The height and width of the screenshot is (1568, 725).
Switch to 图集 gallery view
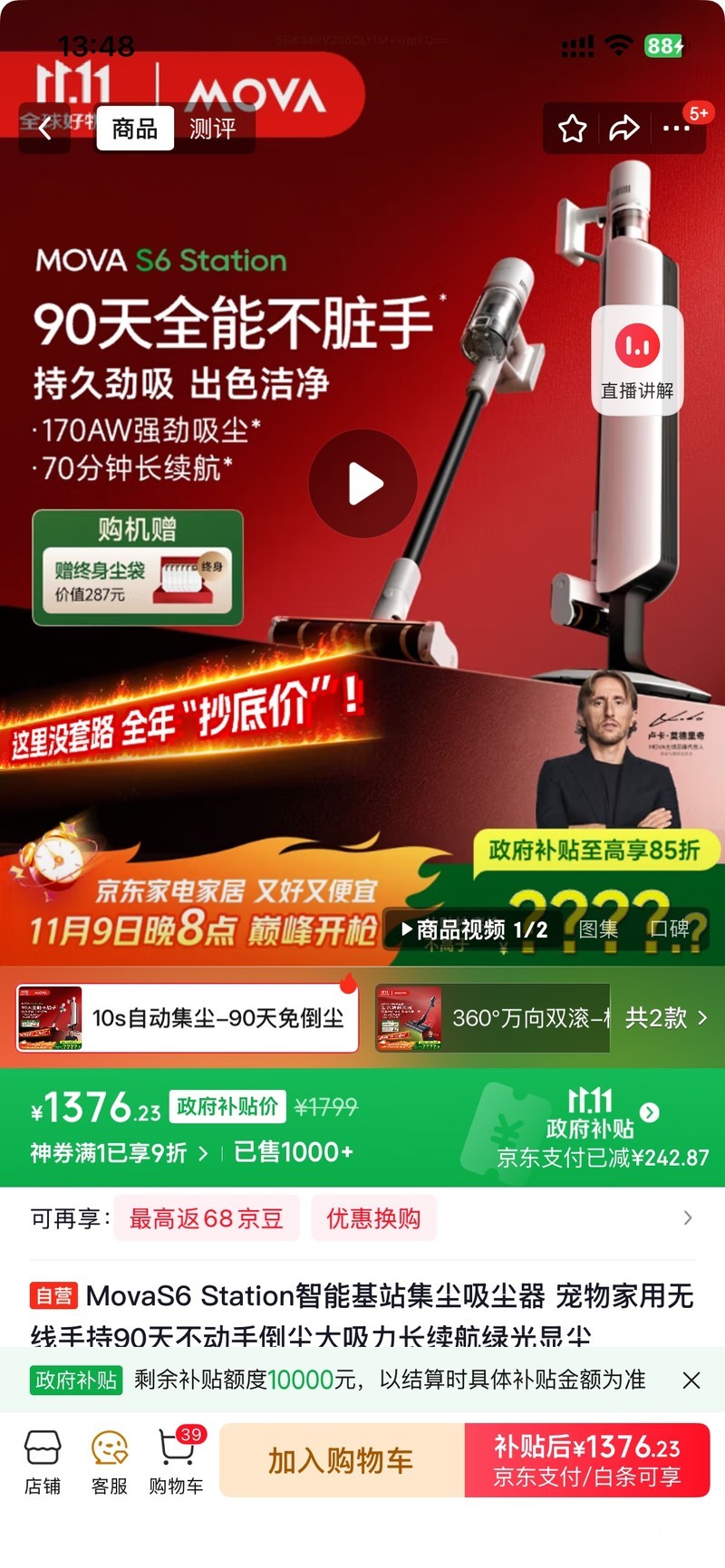598,929
